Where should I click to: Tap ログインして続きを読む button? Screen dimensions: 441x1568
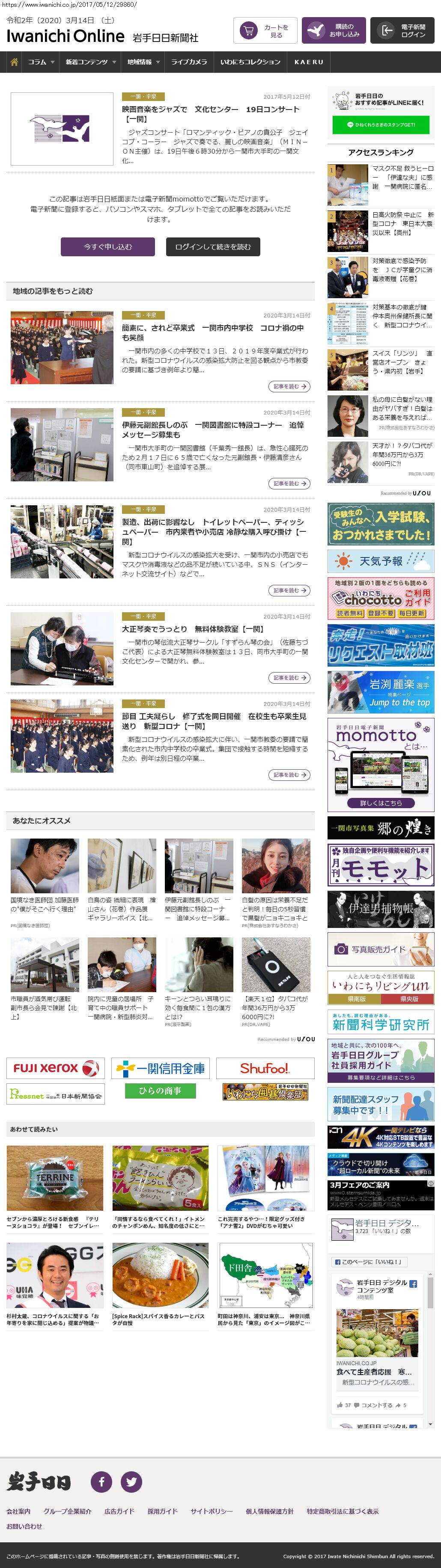click(x=213, y=246)
